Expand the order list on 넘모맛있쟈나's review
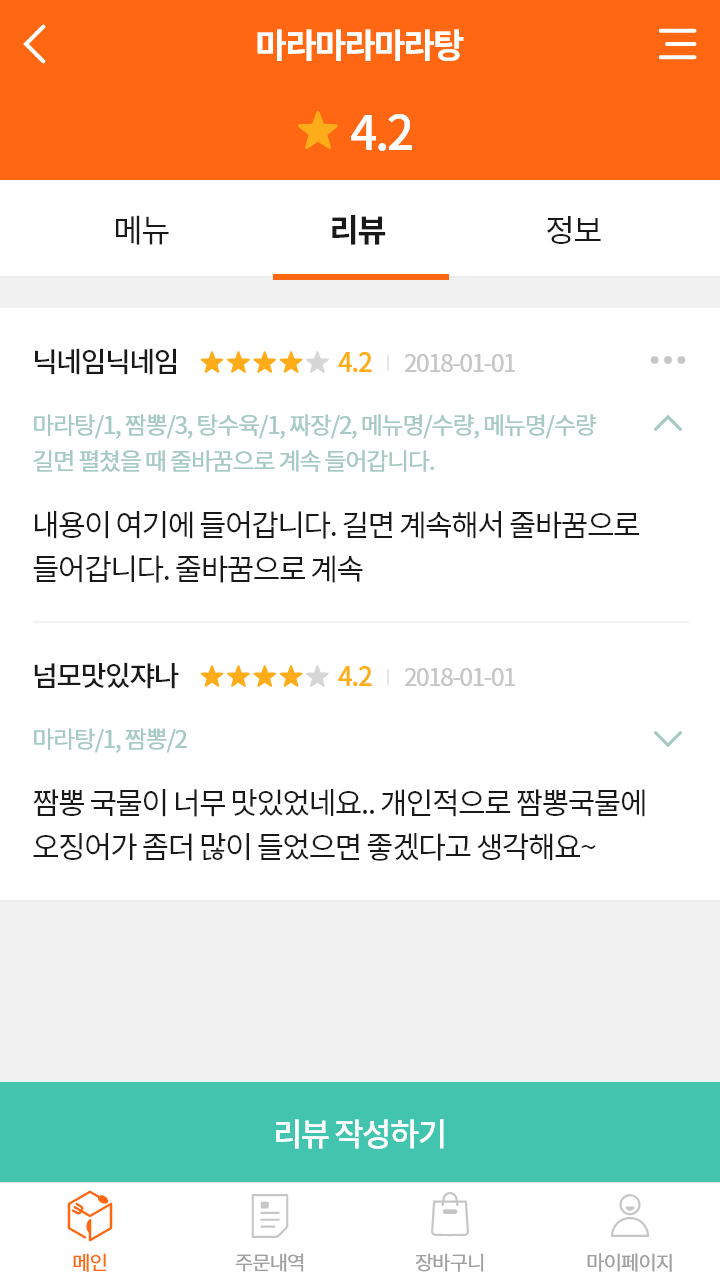 tap(668, 739)
